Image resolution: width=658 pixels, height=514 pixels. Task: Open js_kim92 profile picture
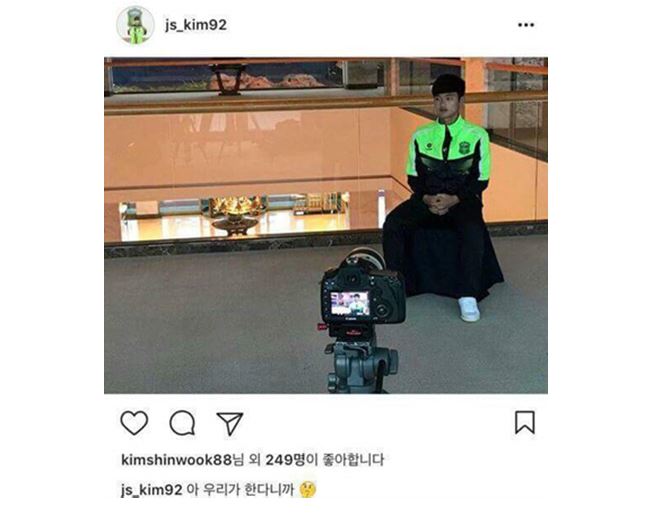[135, 25]
